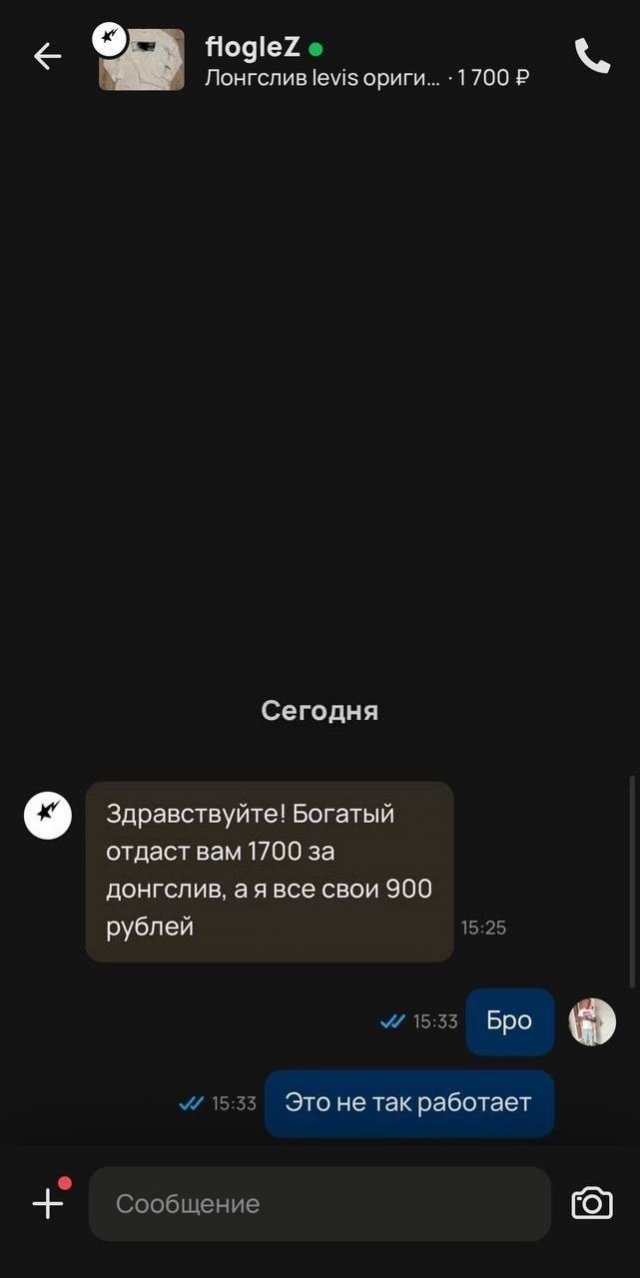View flogleZ profile from the header name

[252, 46]
